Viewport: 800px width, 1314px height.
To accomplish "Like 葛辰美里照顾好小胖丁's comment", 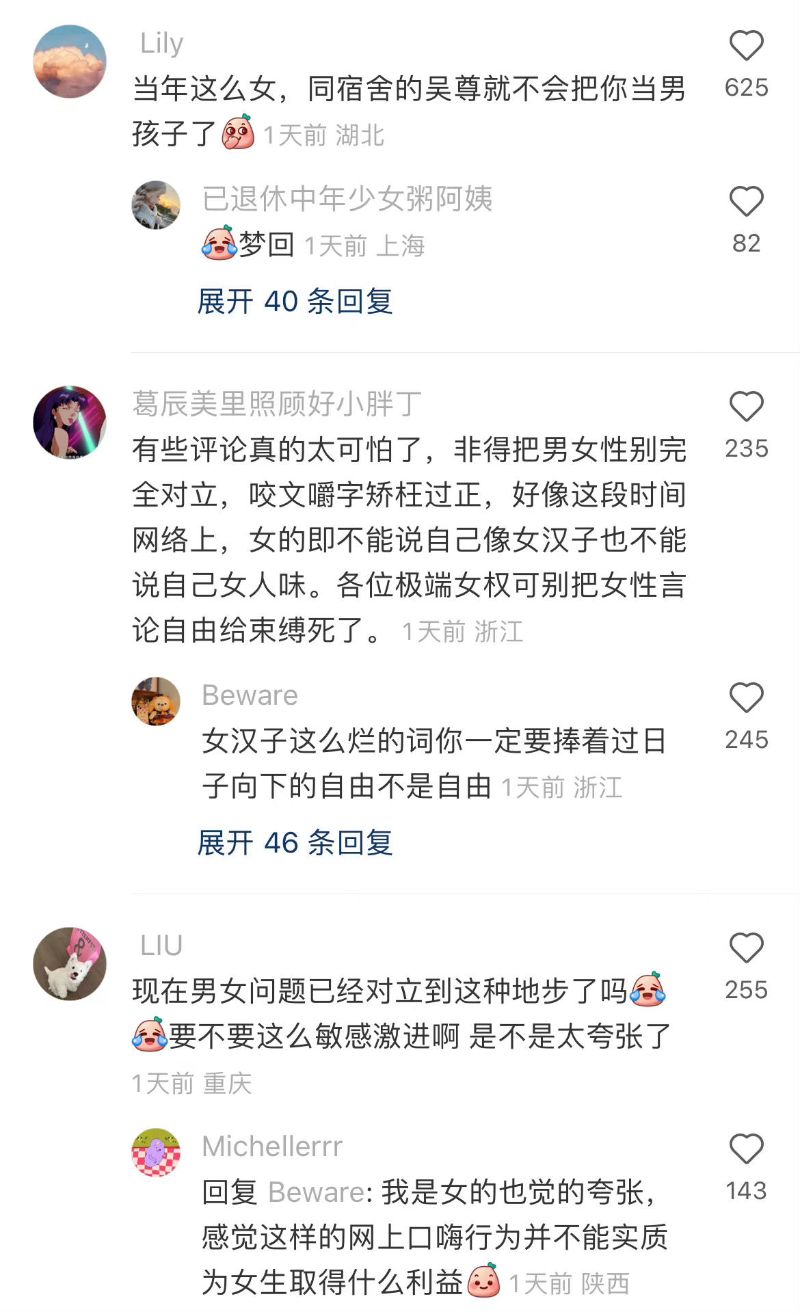I will 746,407.
